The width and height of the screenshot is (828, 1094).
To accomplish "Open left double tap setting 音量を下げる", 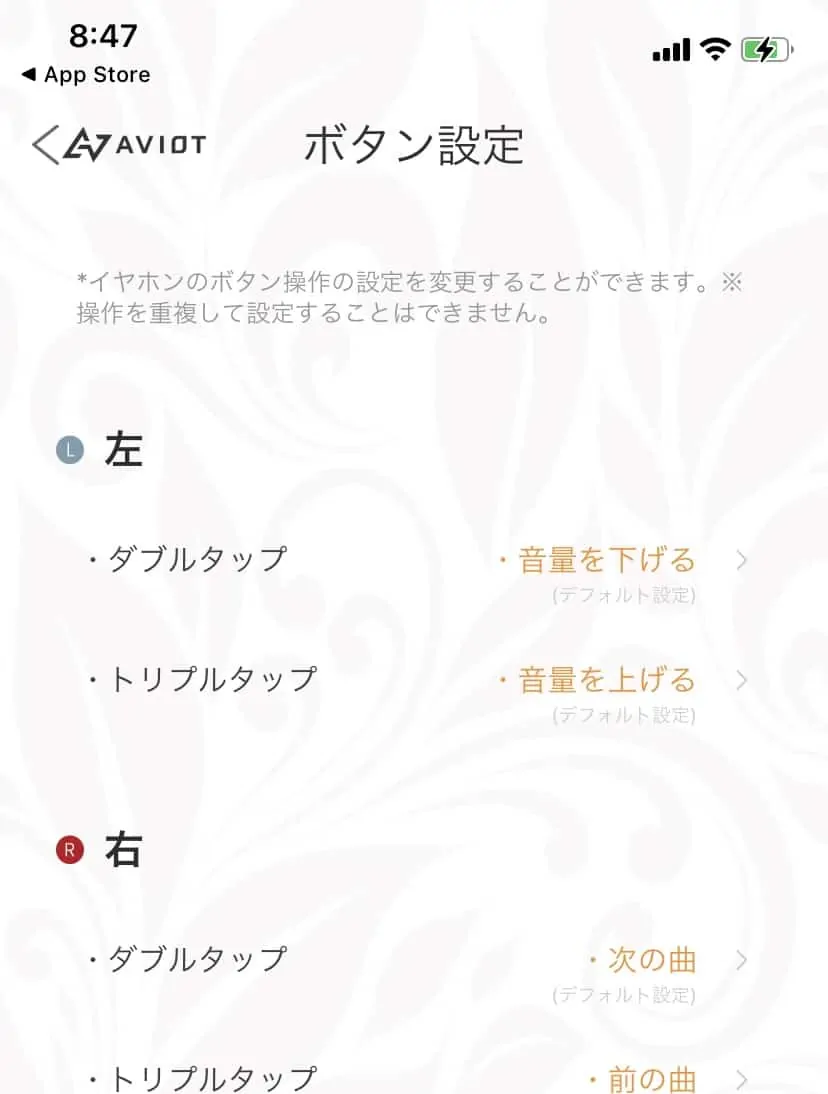I will click(x=607, y=561).
